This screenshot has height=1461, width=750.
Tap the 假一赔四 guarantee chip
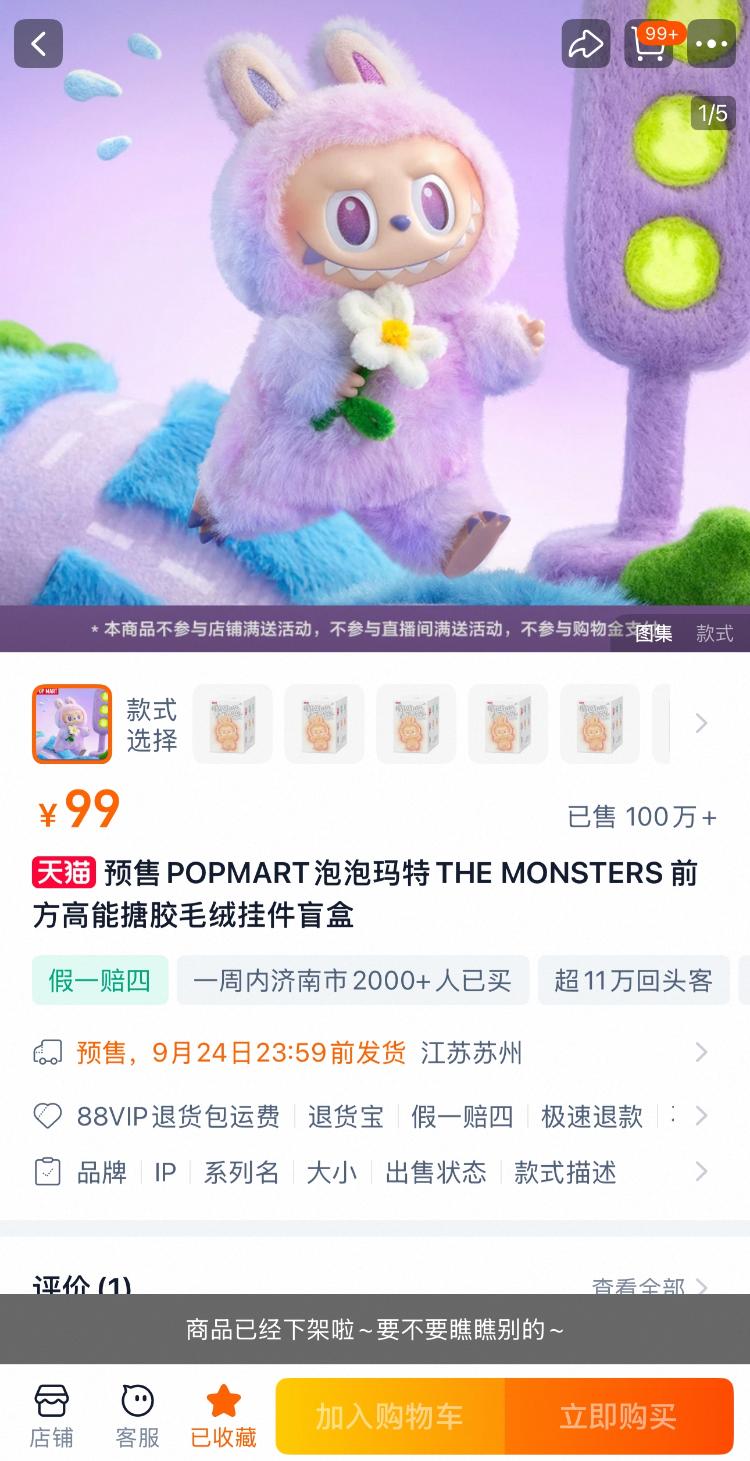pyautogui.click(x=99, y=980)
